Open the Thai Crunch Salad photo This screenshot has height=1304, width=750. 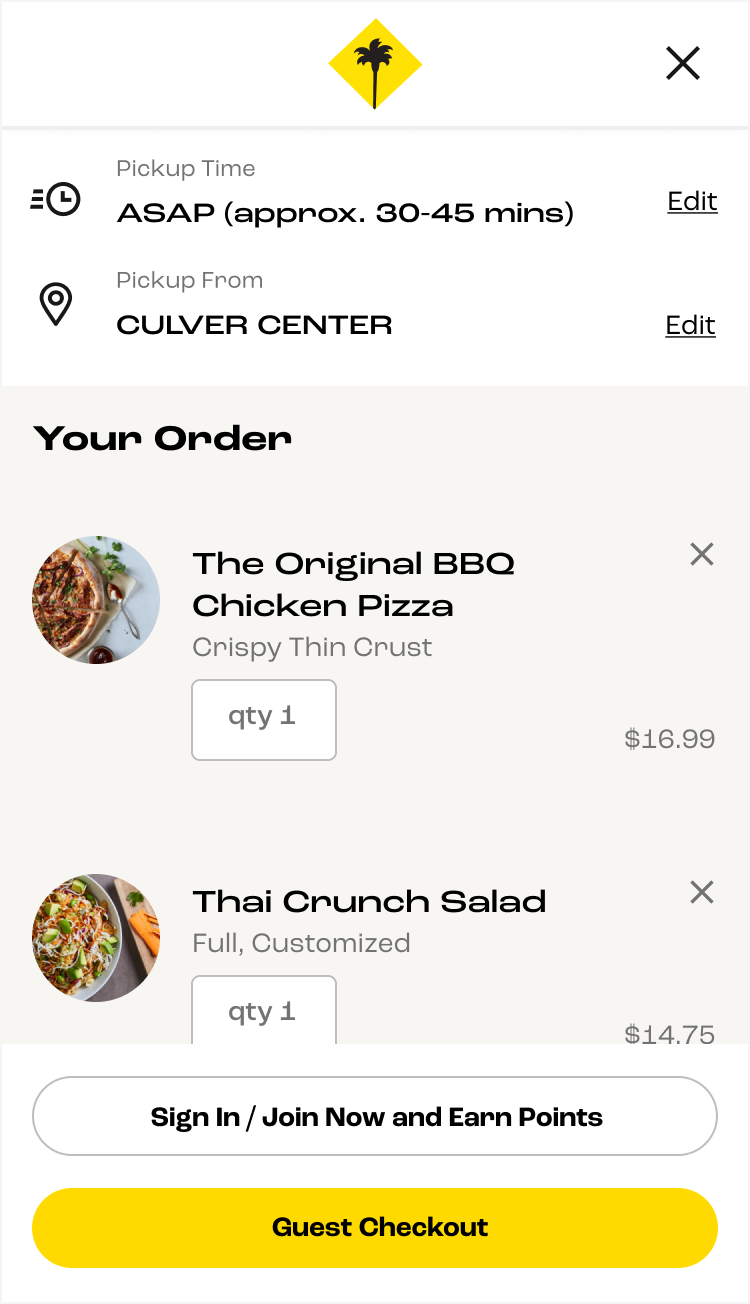coord(96,938)
